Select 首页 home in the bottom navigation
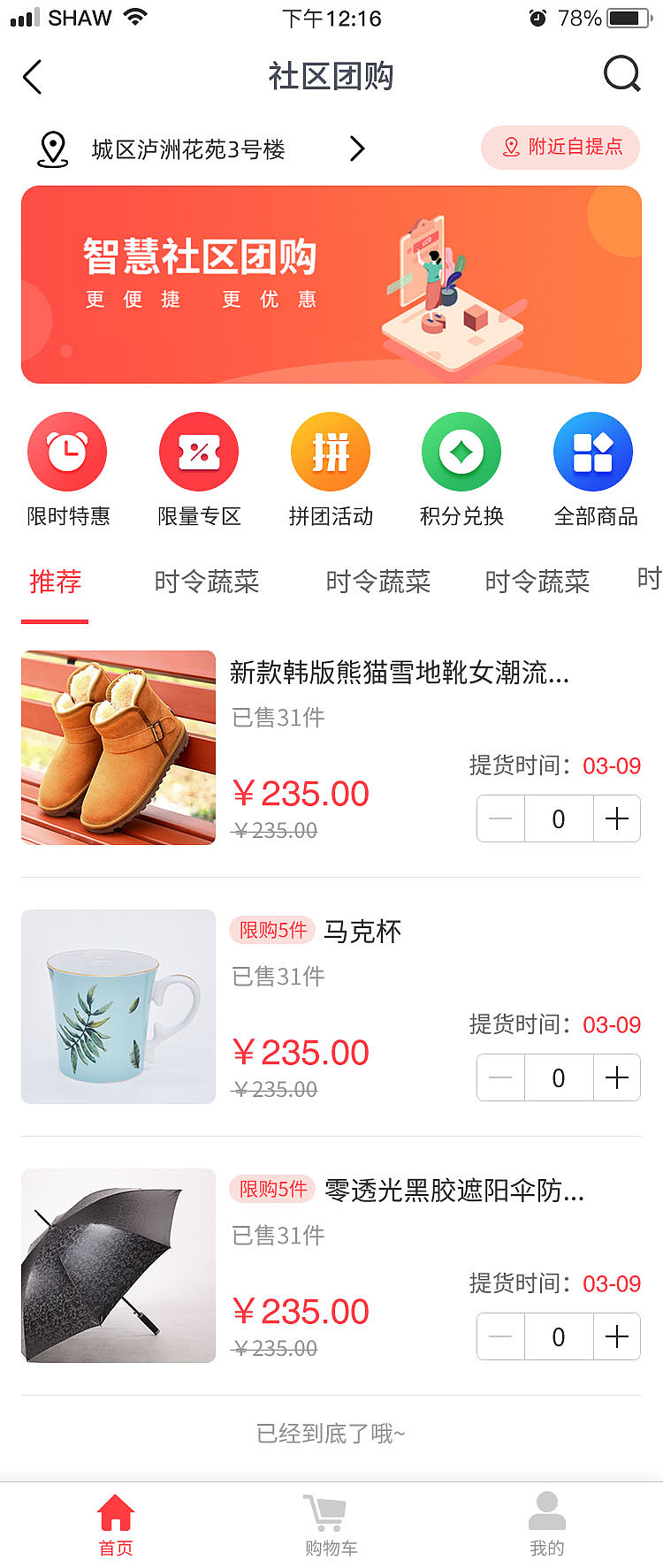 [115, 1517]
